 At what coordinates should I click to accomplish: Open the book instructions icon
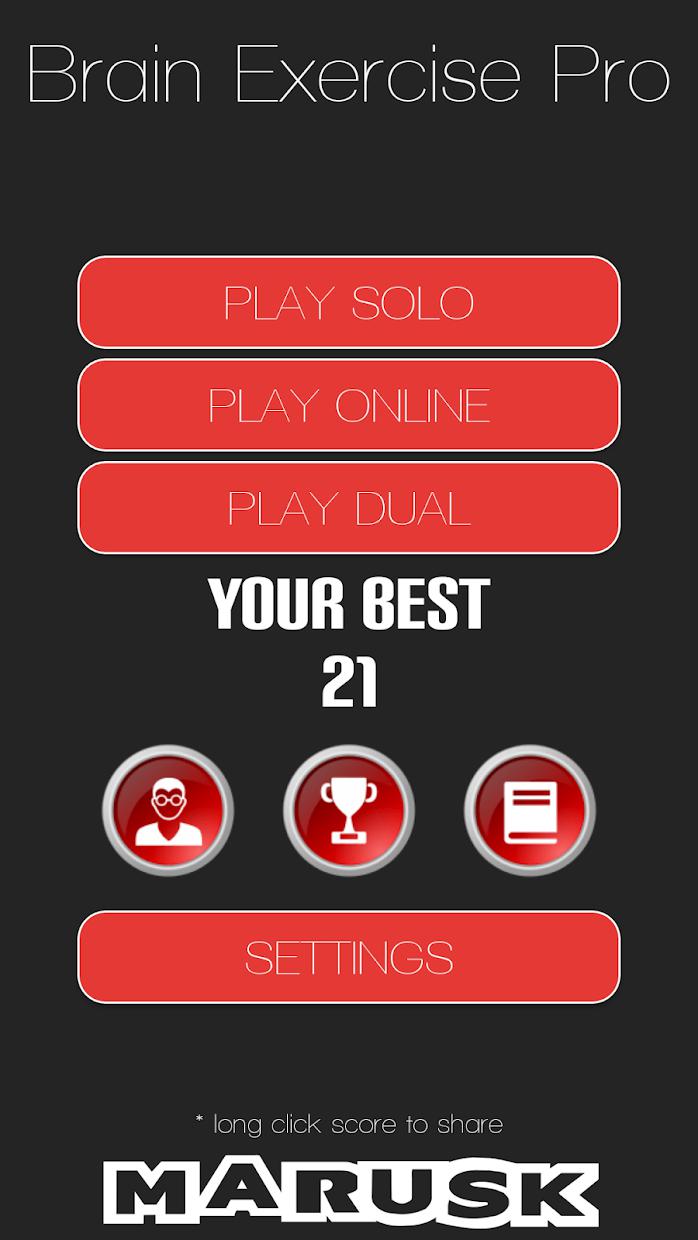tap(530, 810)
